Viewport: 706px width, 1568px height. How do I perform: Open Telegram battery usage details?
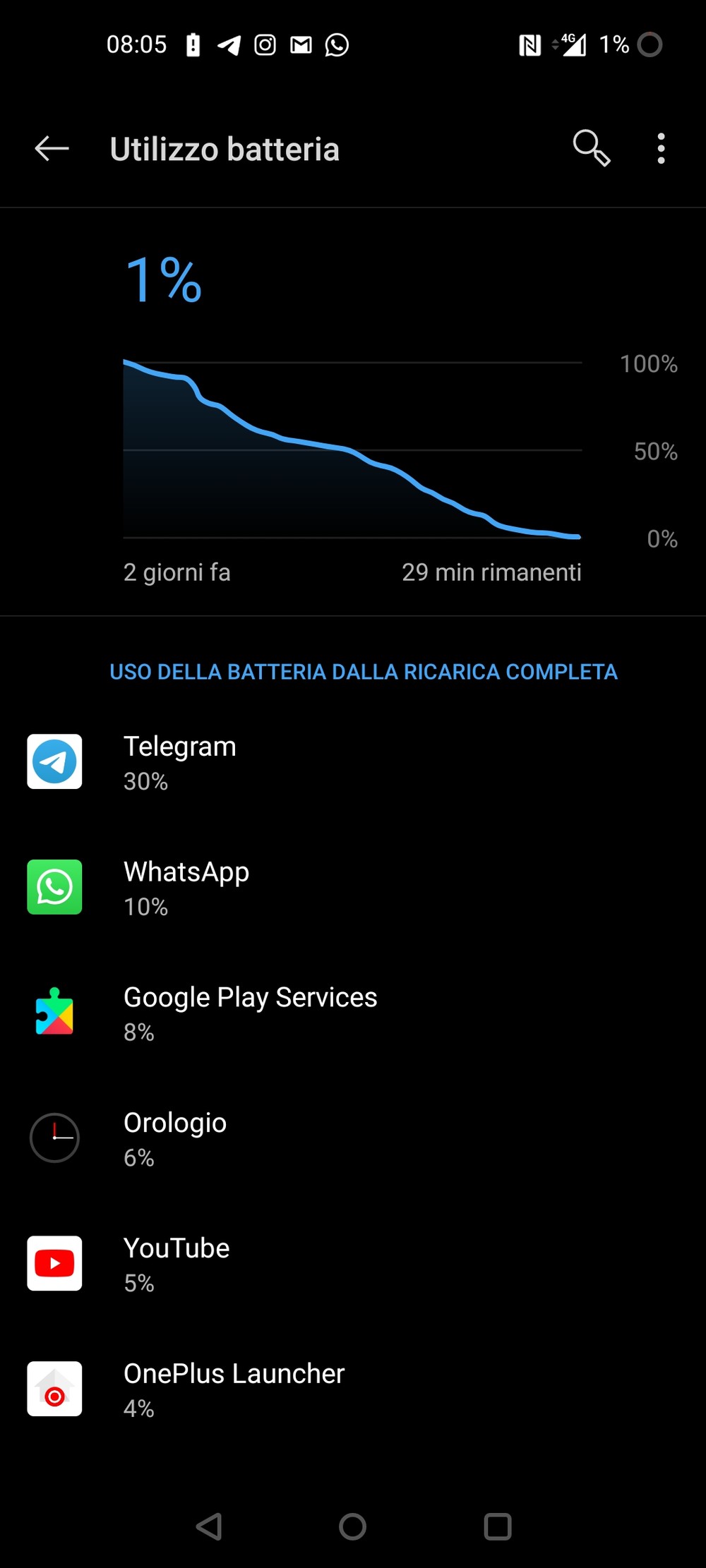tap(353, 762)
